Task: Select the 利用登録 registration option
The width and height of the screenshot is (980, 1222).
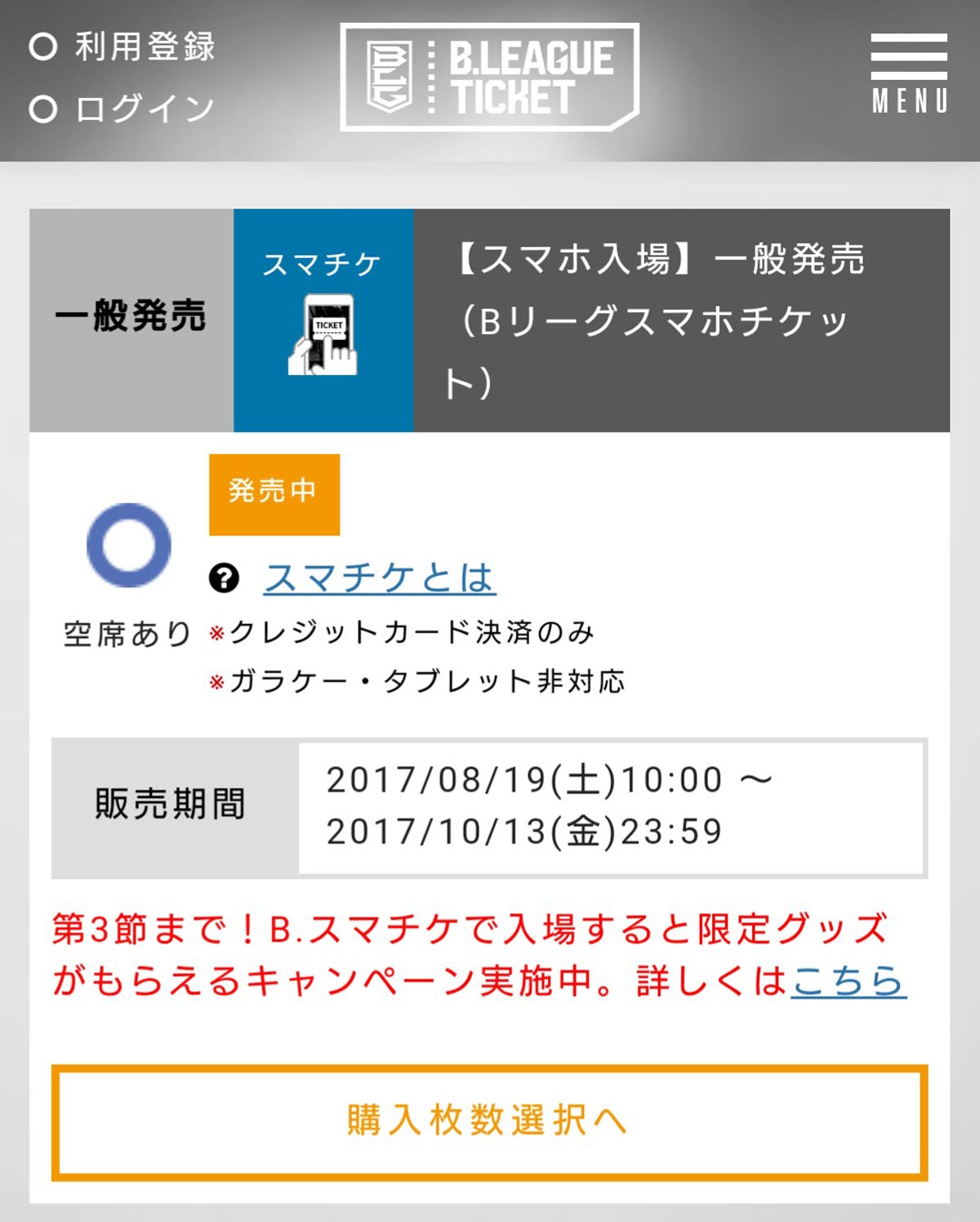Action: (143, 47)
